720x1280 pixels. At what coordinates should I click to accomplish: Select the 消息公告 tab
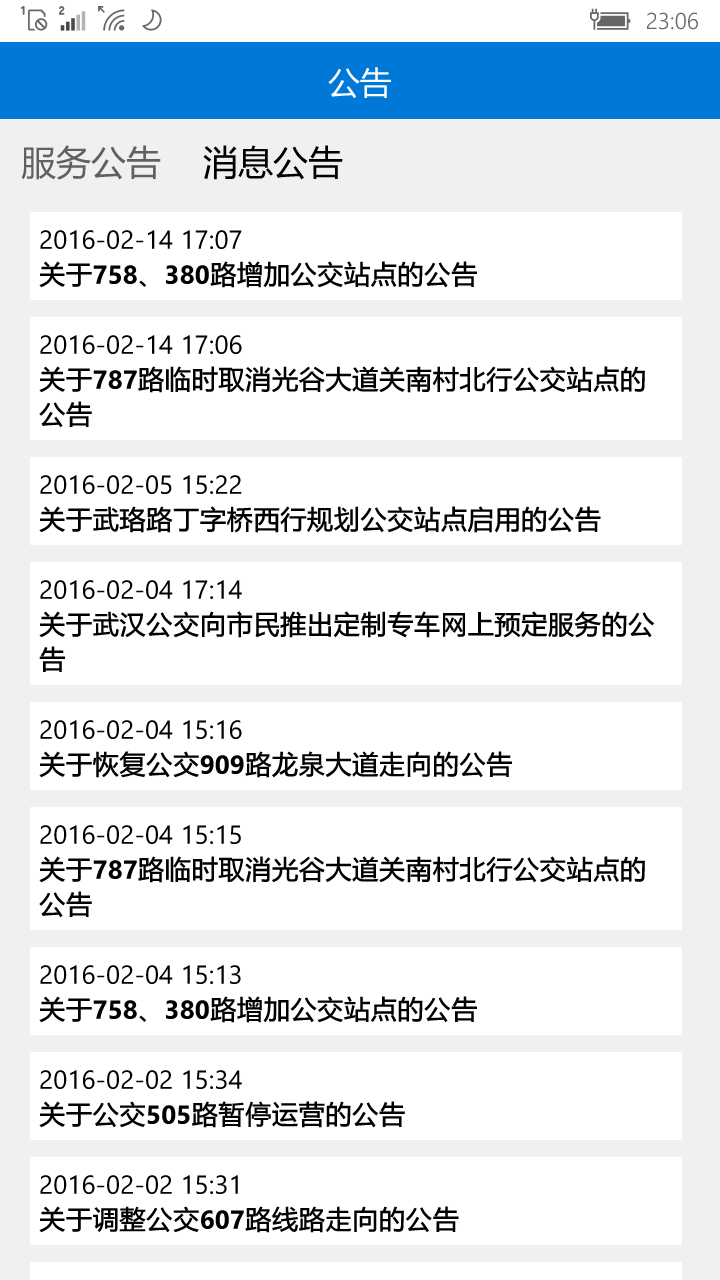(272, 163)
